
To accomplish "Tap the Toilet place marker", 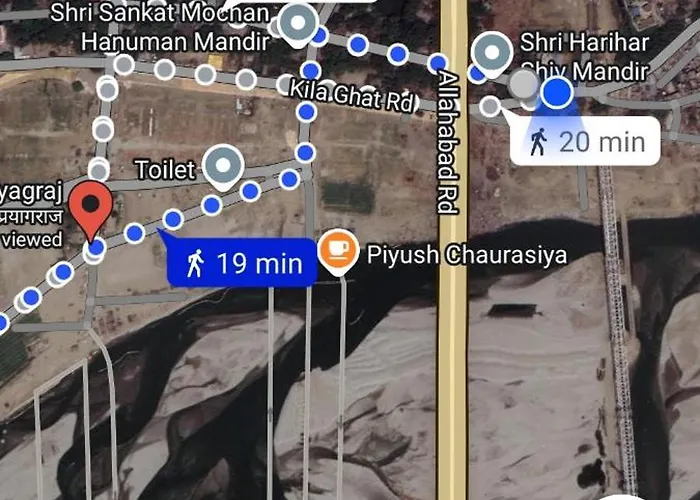I will tap(223, 165).
